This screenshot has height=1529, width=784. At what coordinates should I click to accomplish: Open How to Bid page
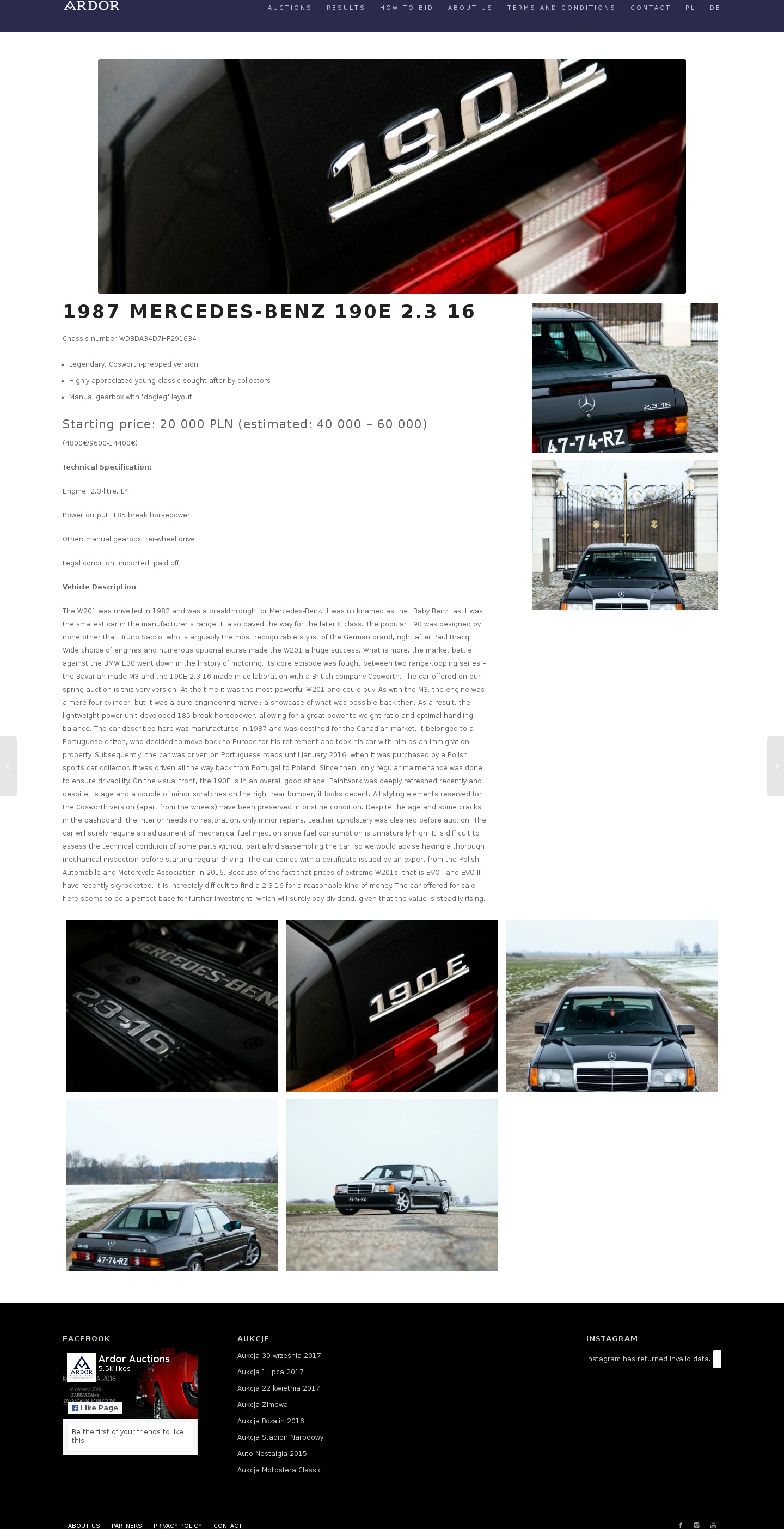[x=407, y=8]
